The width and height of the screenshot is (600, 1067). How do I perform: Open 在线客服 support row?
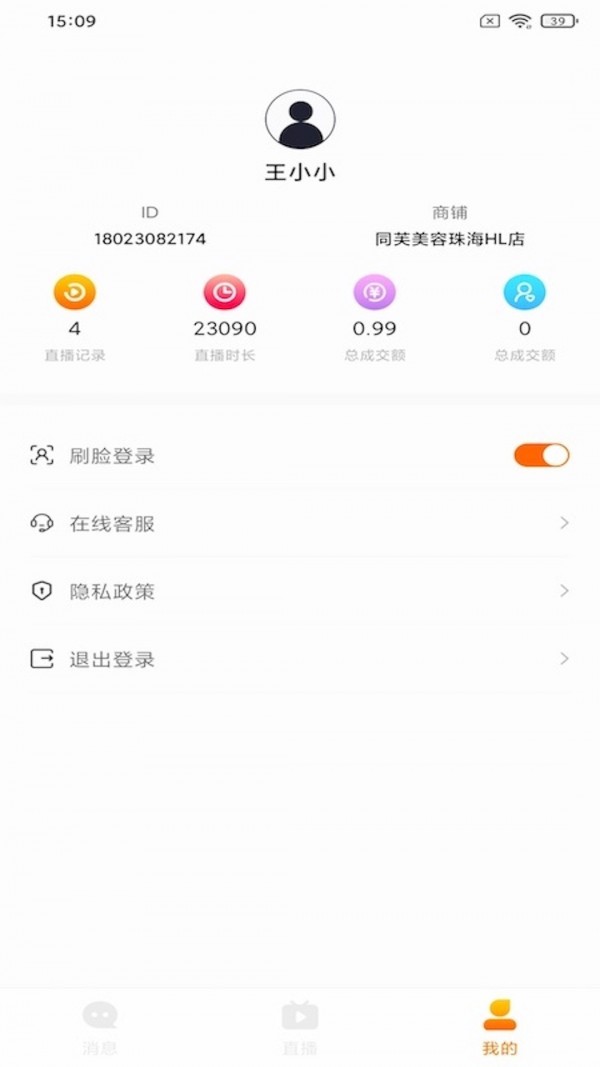point(300,524)
